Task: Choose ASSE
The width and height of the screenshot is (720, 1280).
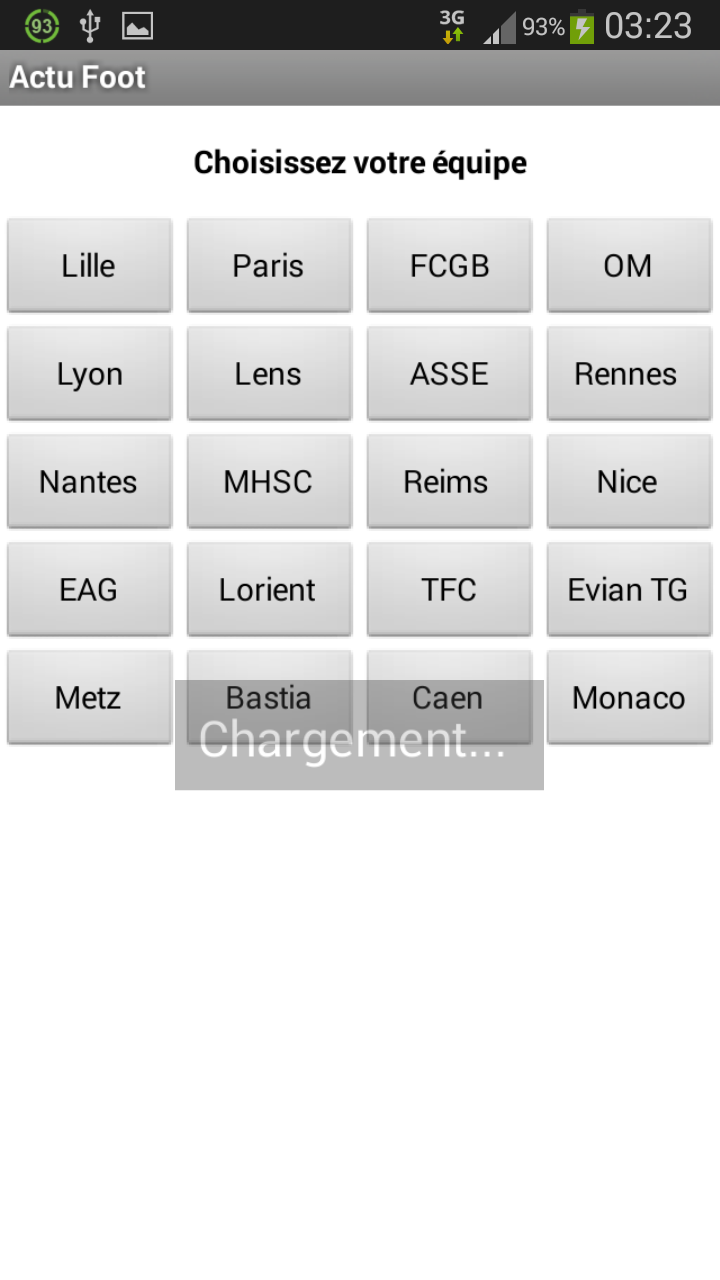Action: pyautogui.click(x=449, y=374)
